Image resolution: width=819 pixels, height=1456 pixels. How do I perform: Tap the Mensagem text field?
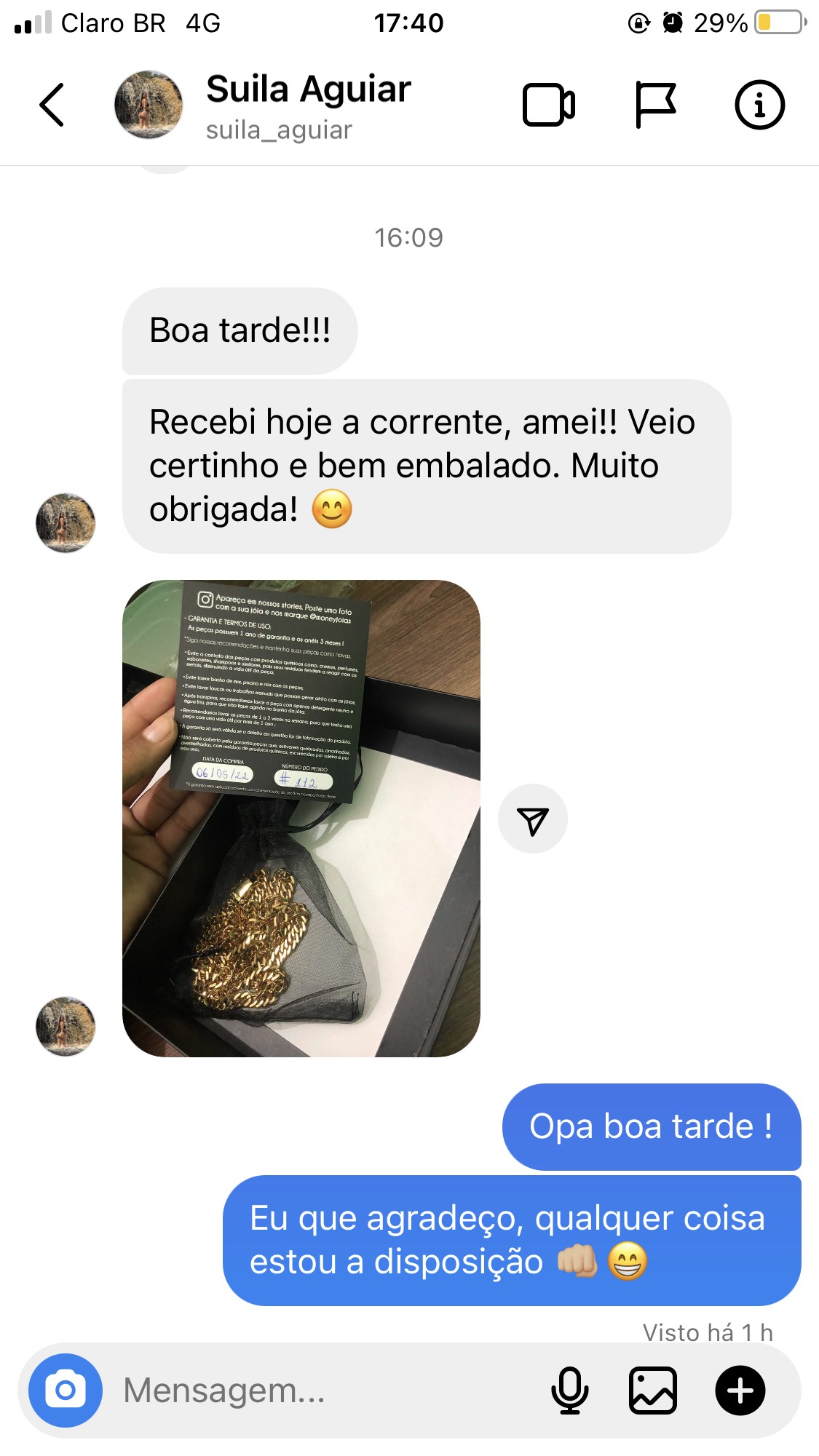click(x=320, y=1391)
